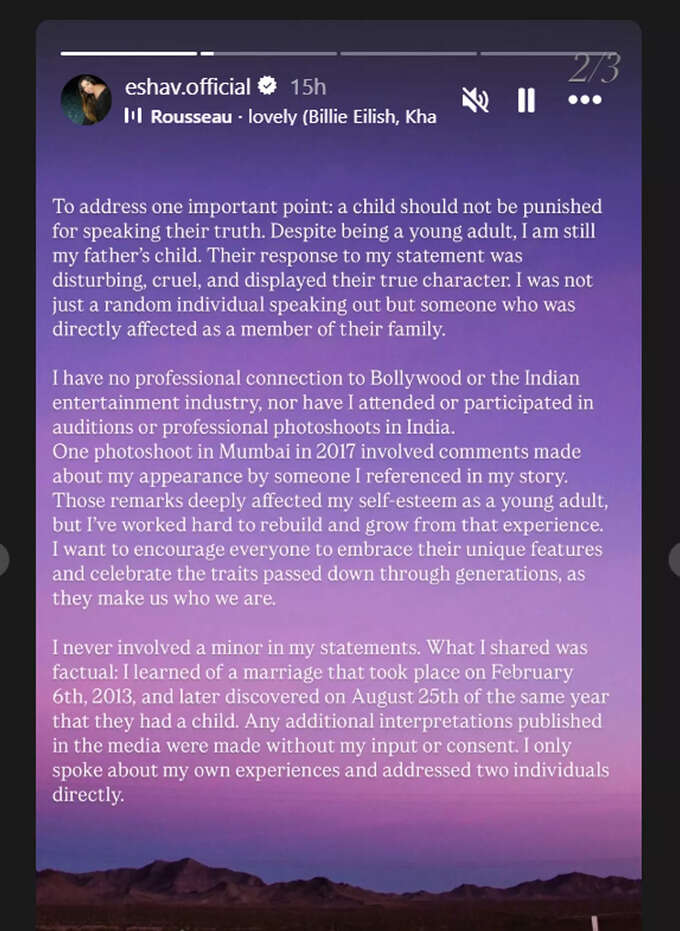Open eshav.official's profile picture
Image resolution: width=680 pixels, height=931 pixels.
86,99
